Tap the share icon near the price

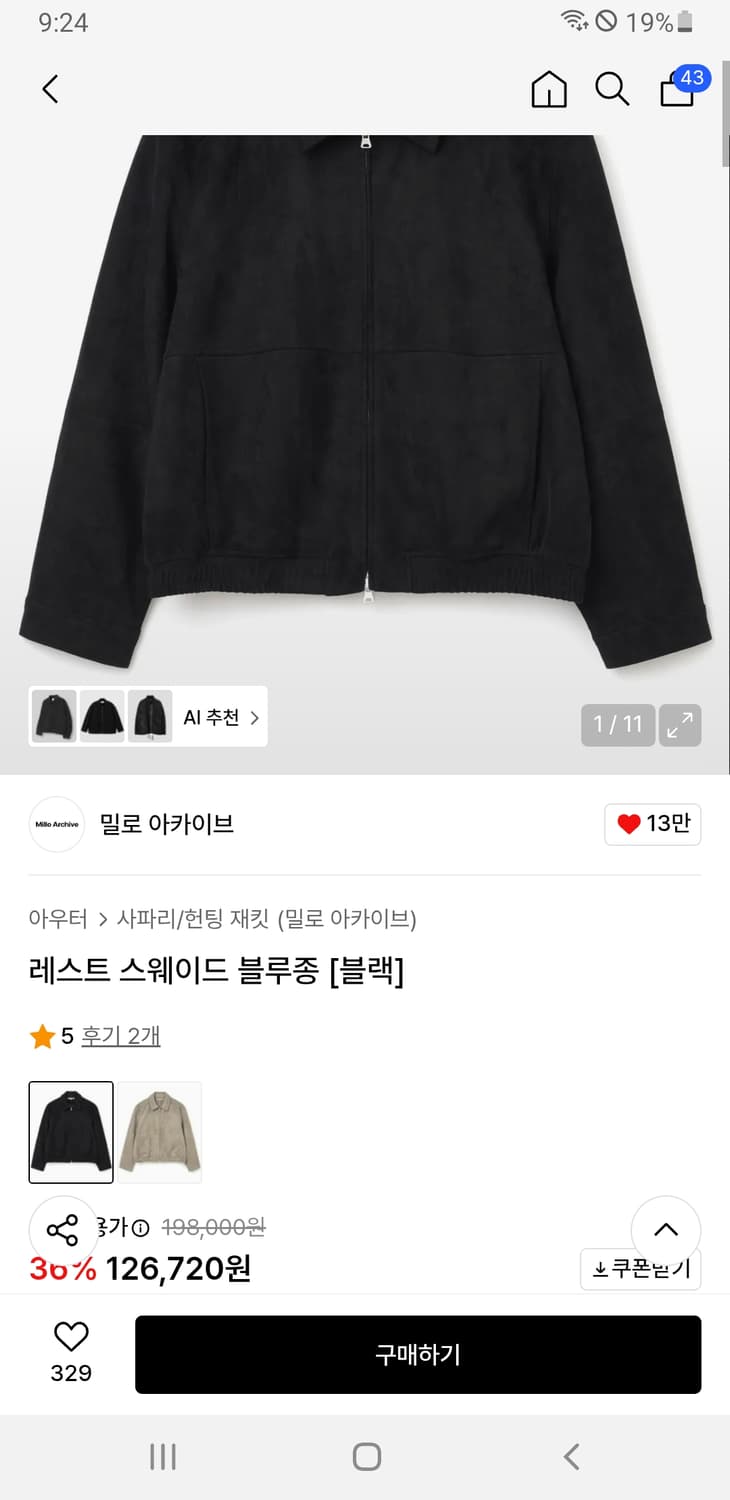pos(63,1231)
